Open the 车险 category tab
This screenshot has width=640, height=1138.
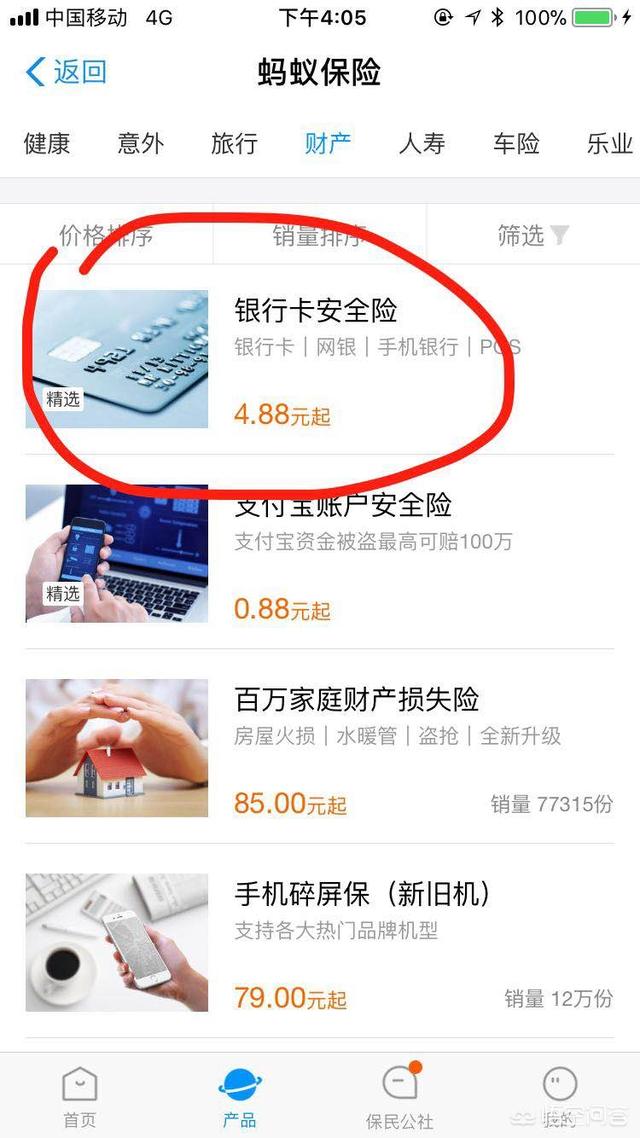[516, 143]
